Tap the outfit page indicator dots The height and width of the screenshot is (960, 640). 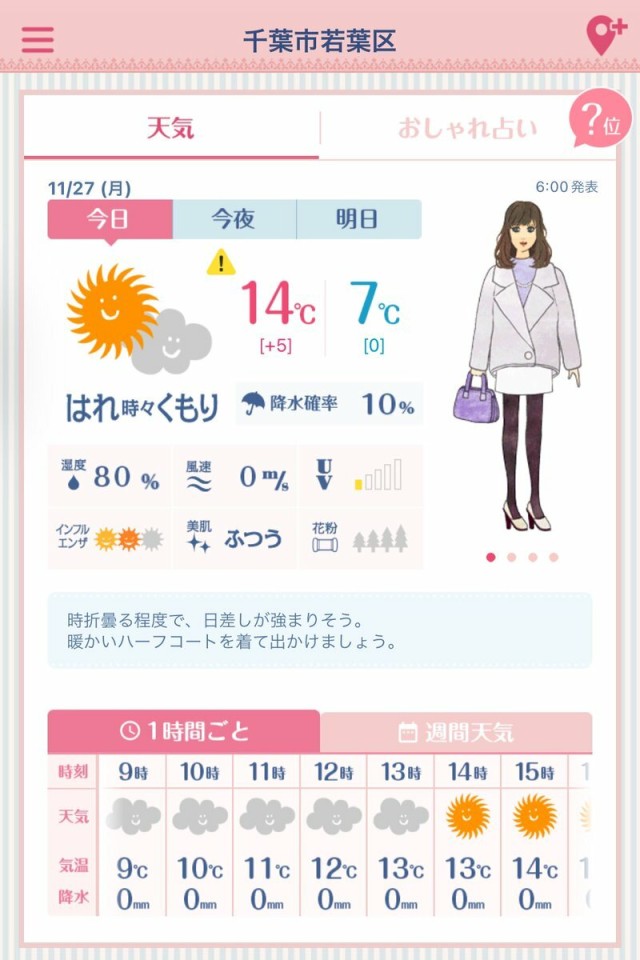point(522,557)
